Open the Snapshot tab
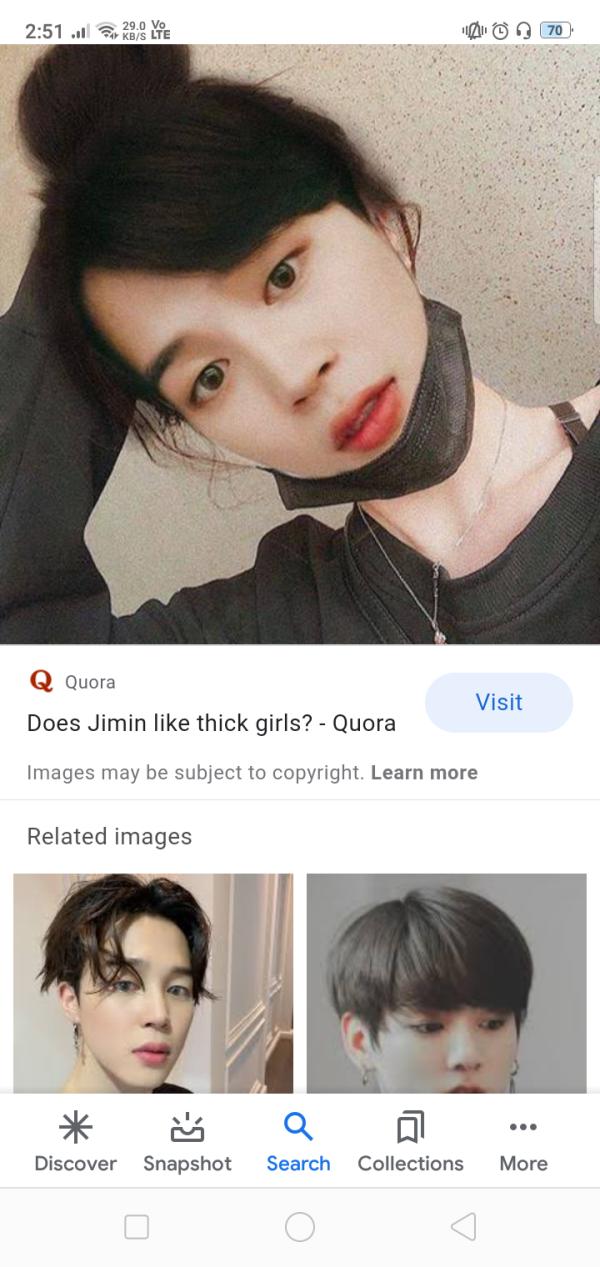600x1267 pixels. click(x=187, y=1143)
